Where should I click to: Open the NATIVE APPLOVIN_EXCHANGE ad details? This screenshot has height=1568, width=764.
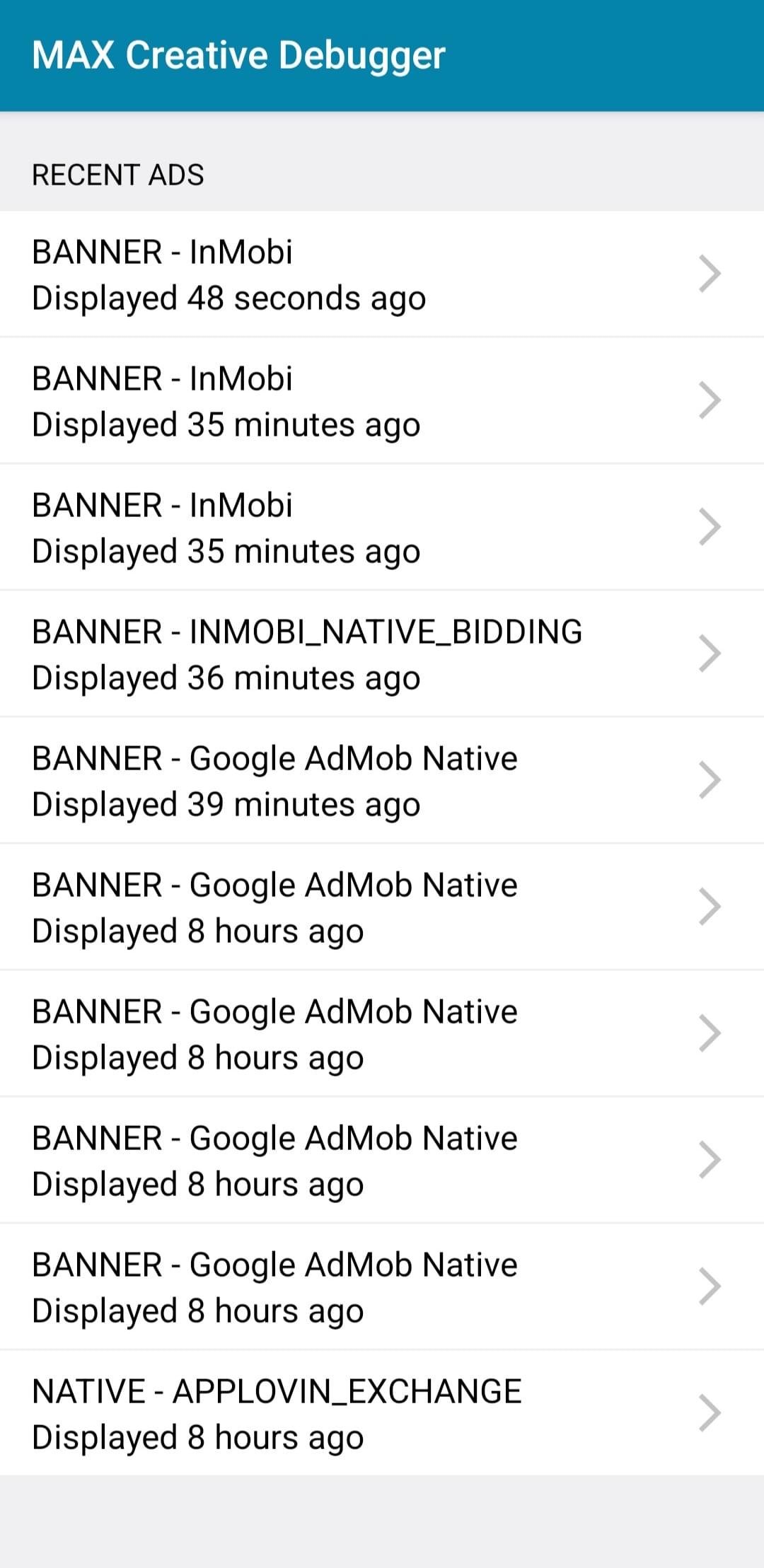[382, 1414]
